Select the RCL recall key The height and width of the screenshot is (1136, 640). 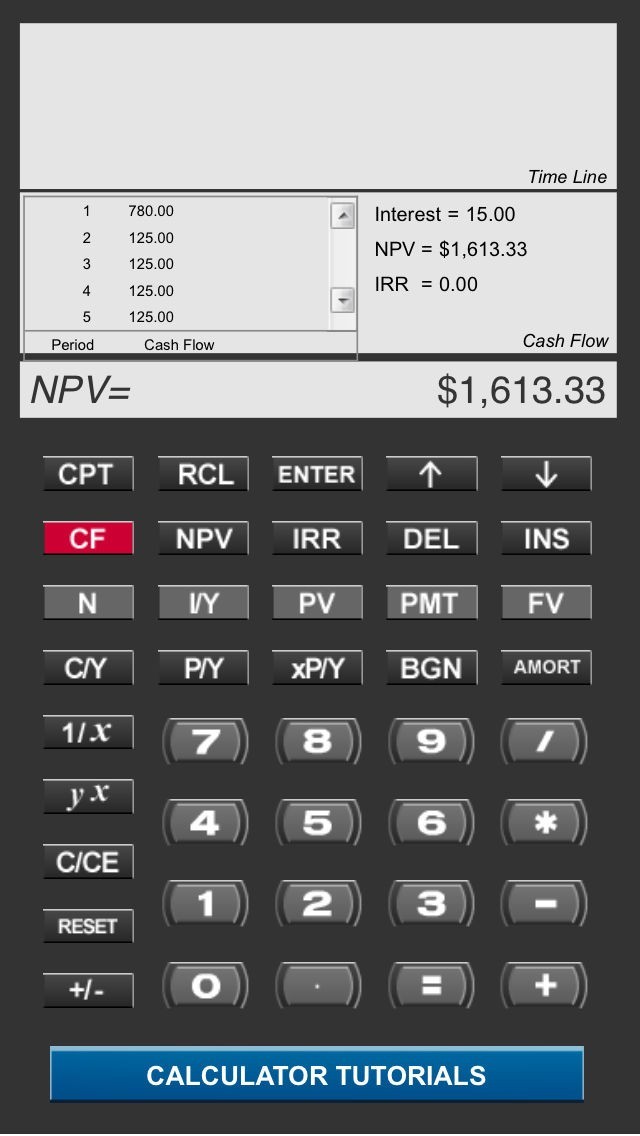203,474
